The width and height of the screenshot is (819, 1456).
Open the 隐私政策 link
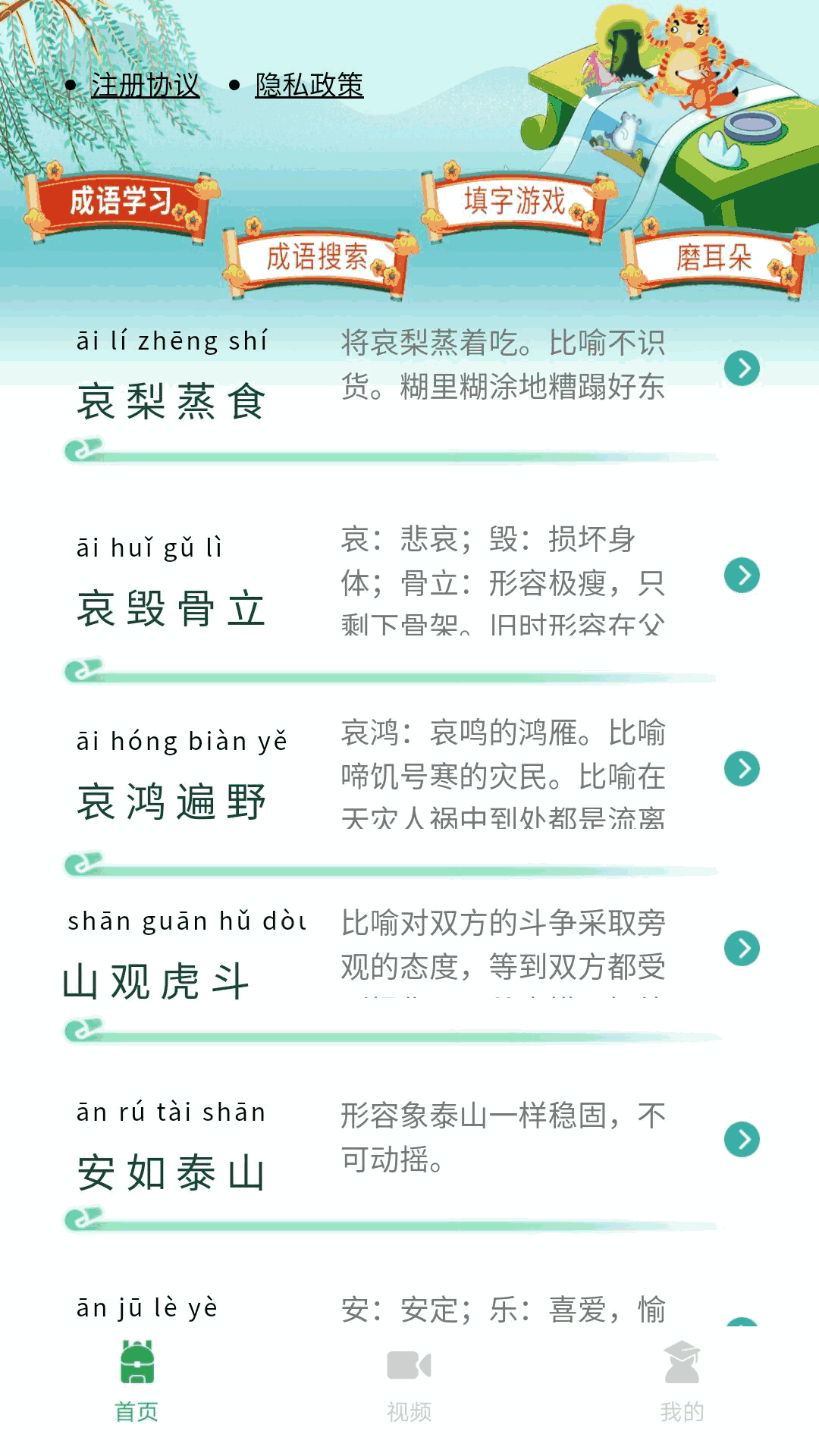(309, 86)
